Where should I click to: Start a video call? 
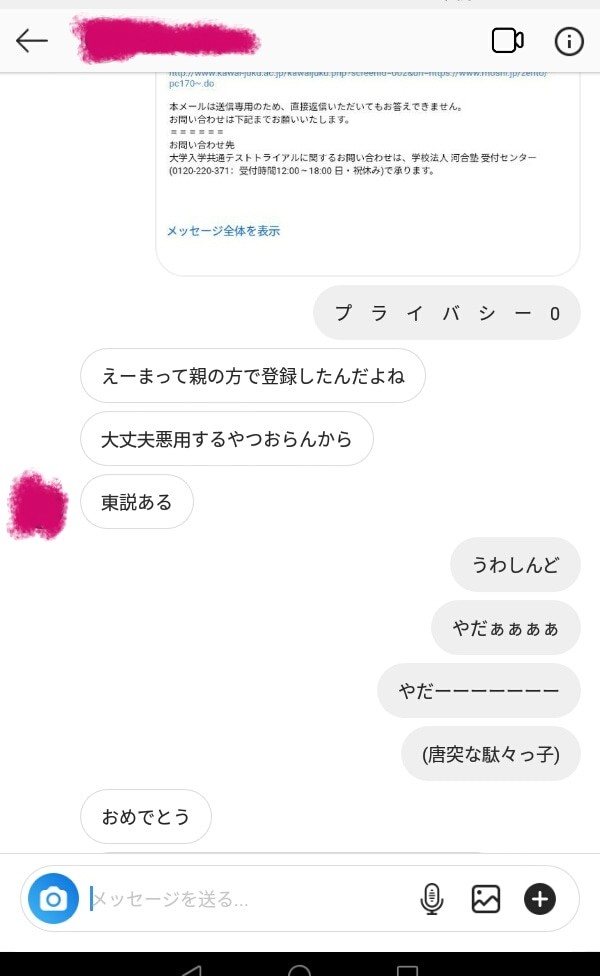[x=508, y=40]
